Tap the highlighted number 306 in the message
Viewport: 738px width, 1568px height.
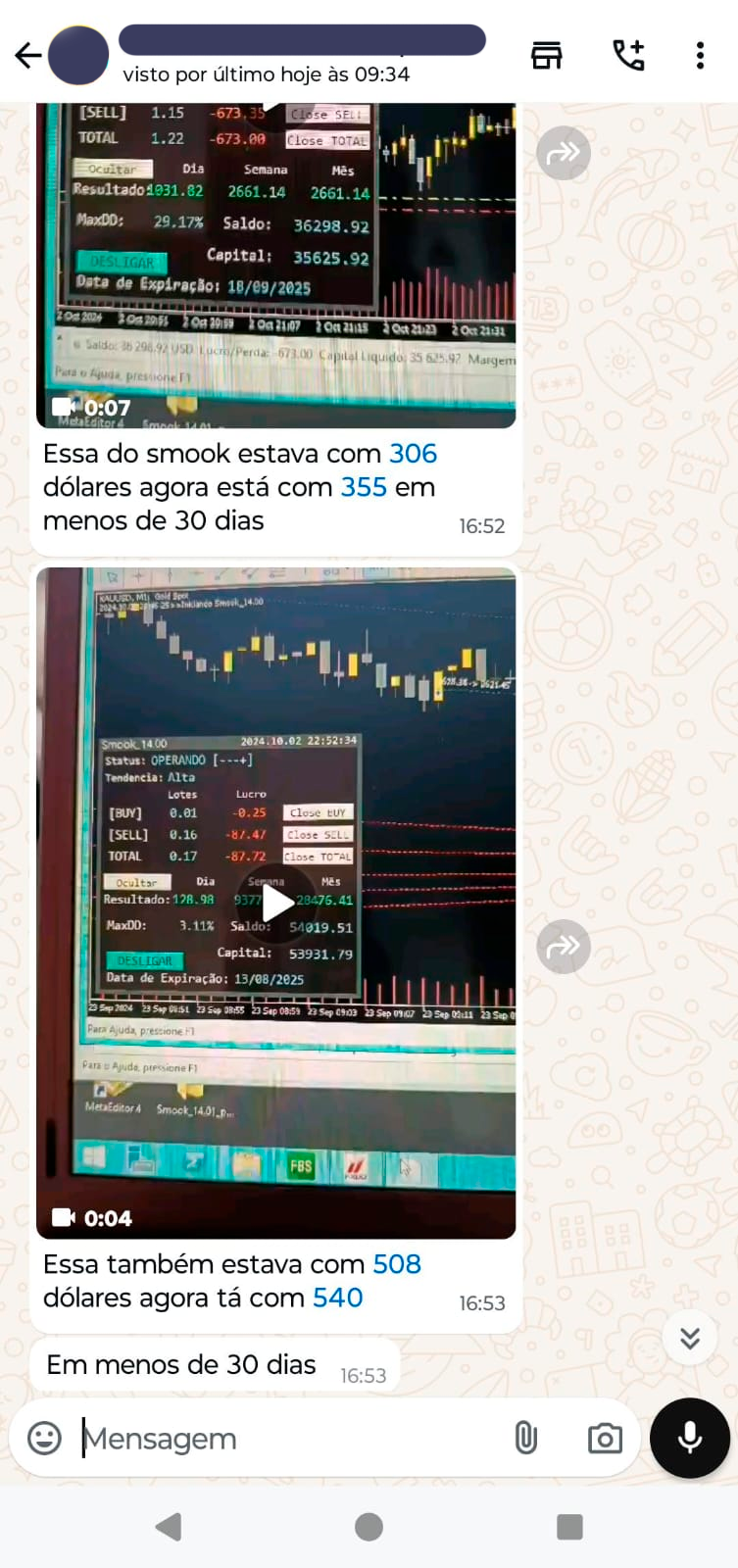[x=413, y=454]
